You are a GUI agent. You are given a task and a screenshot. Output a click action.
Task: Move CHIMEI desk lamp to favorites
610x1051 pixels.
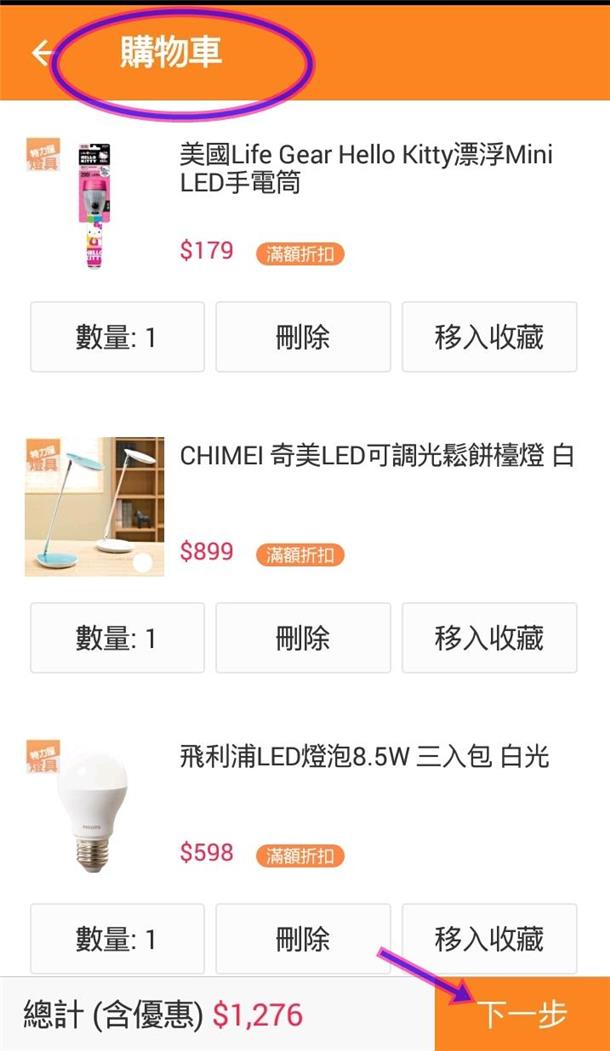tap(489, 638)
